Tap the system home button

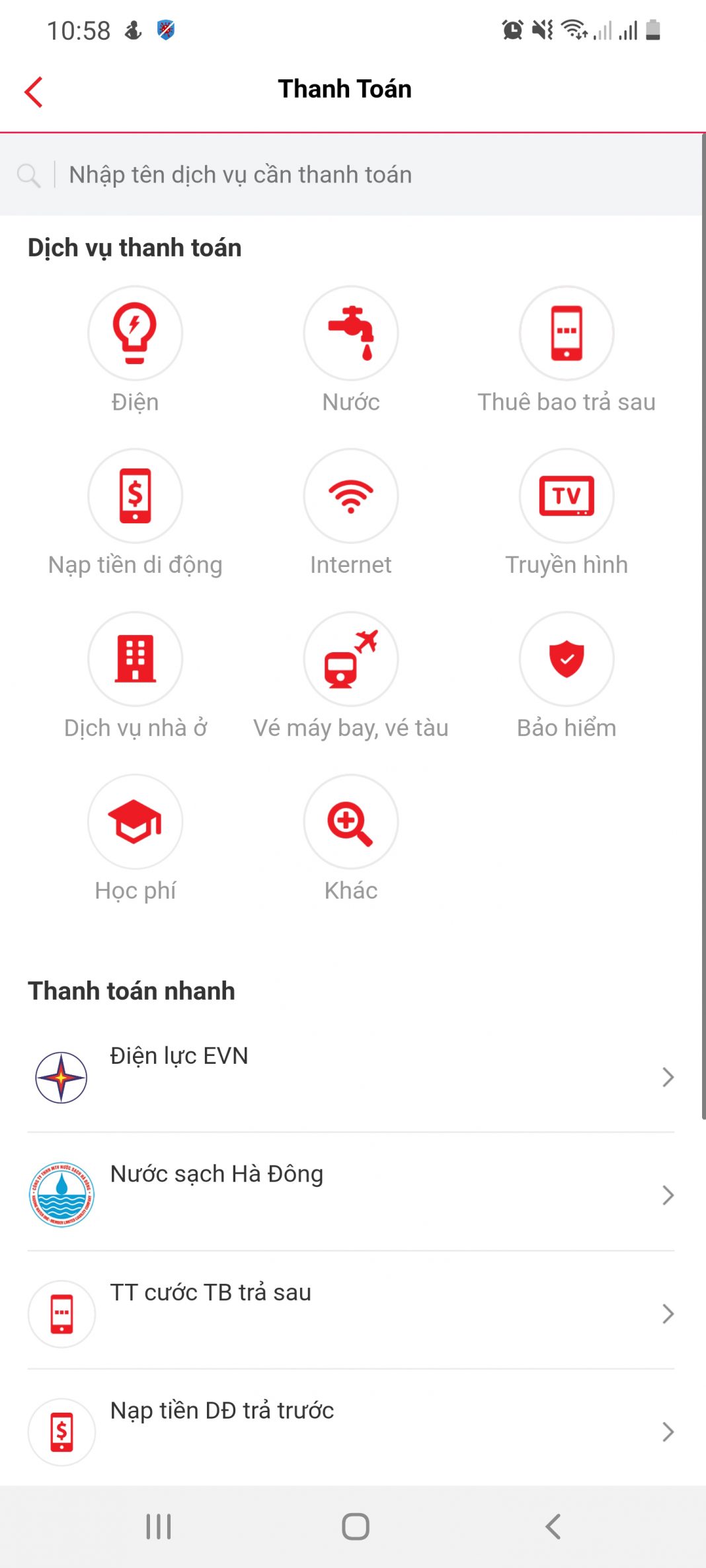pos(355,1526)
